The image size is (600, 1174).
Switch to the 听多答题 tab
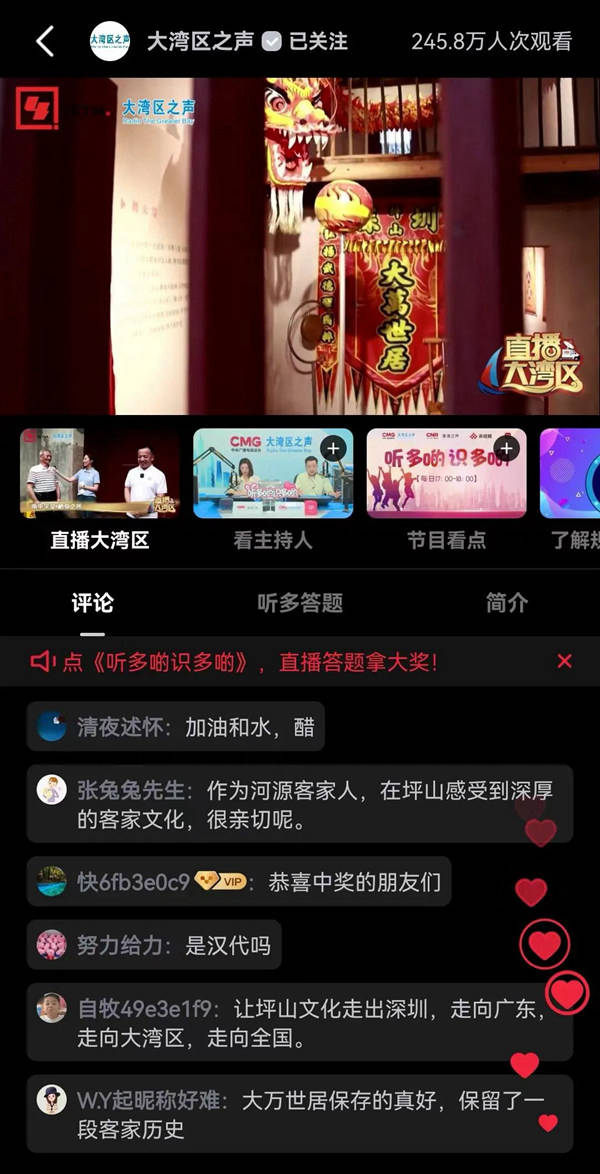(300, 603)
